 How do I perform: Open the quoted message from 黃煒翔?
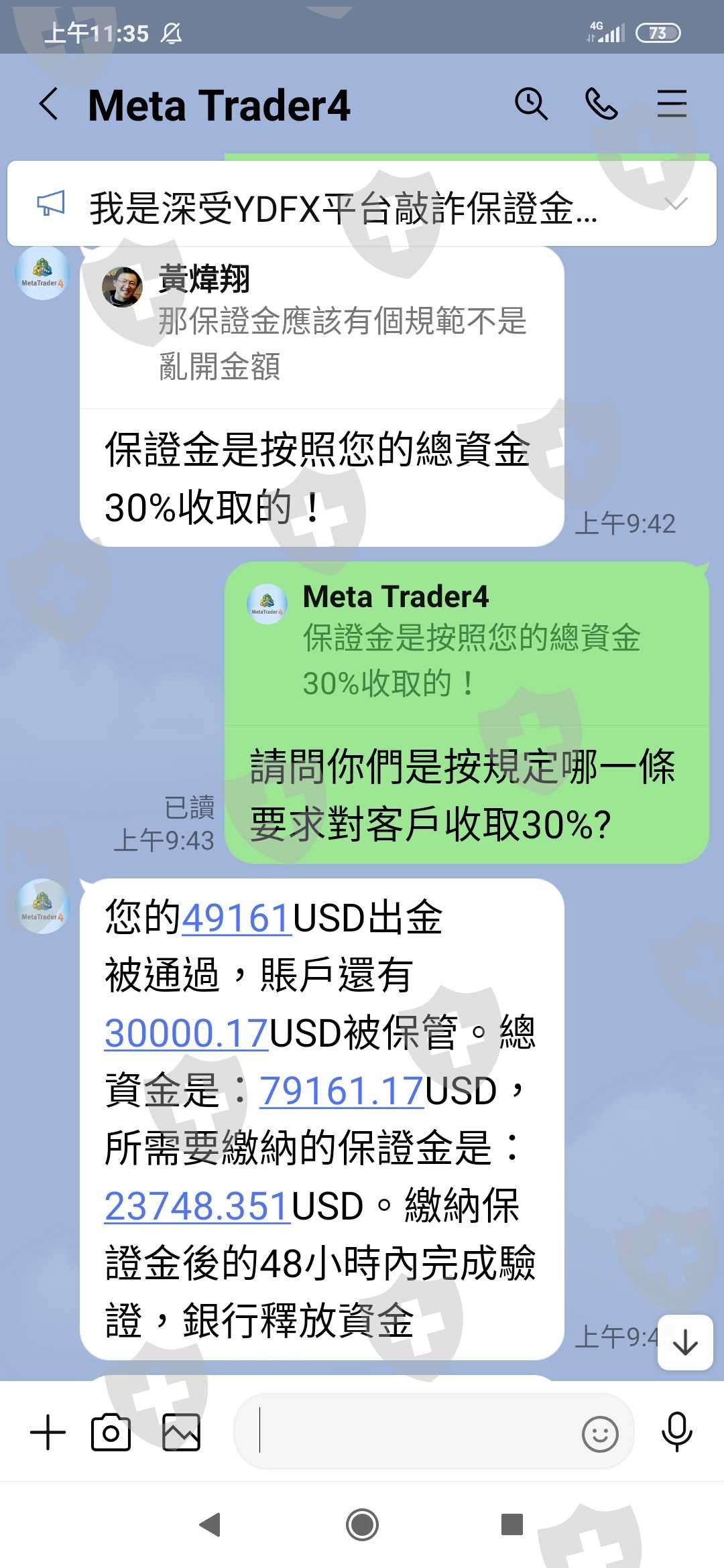click(x=322, y=325)
